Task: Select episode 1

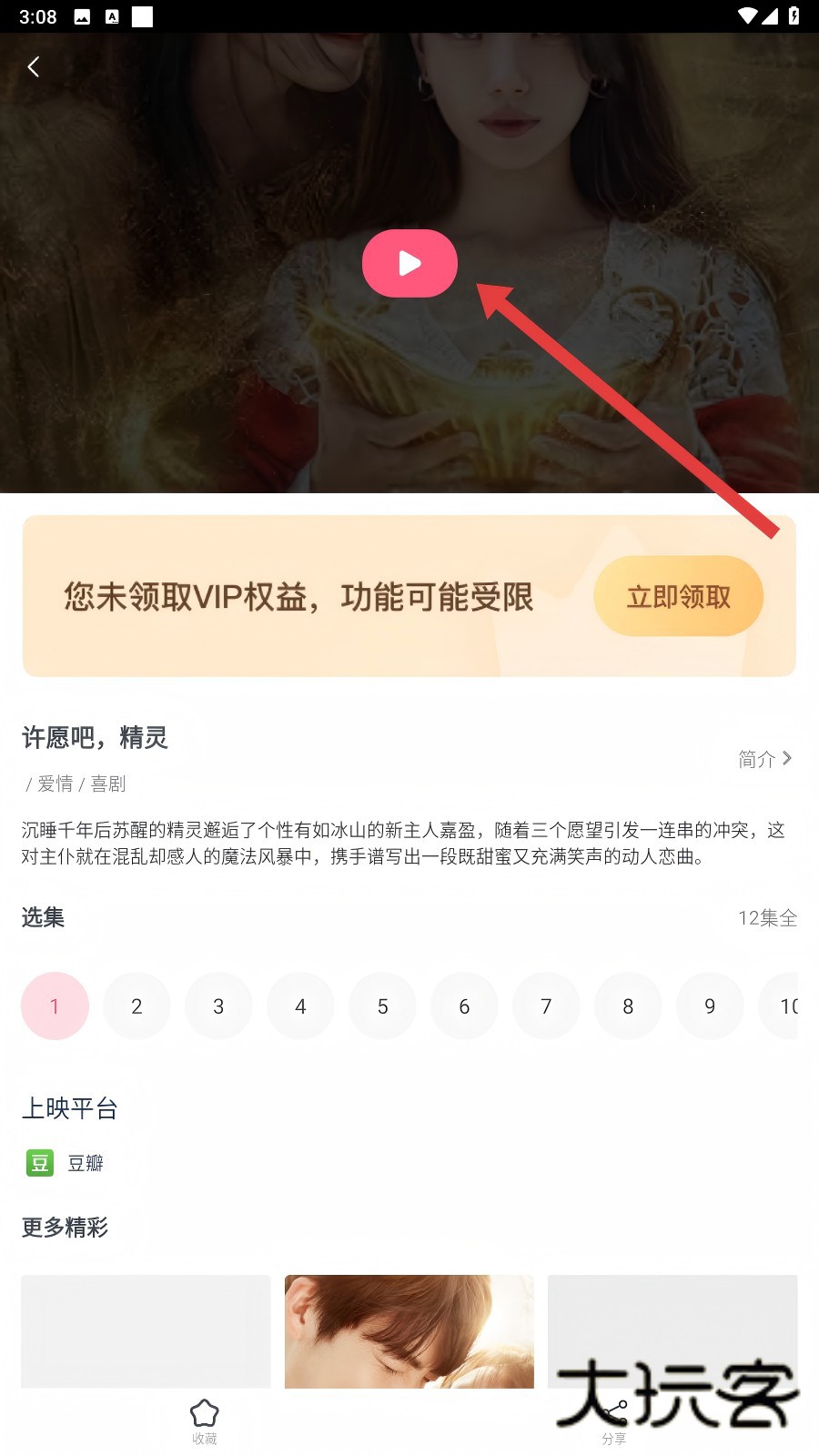Action: [x=55, y=1006]
